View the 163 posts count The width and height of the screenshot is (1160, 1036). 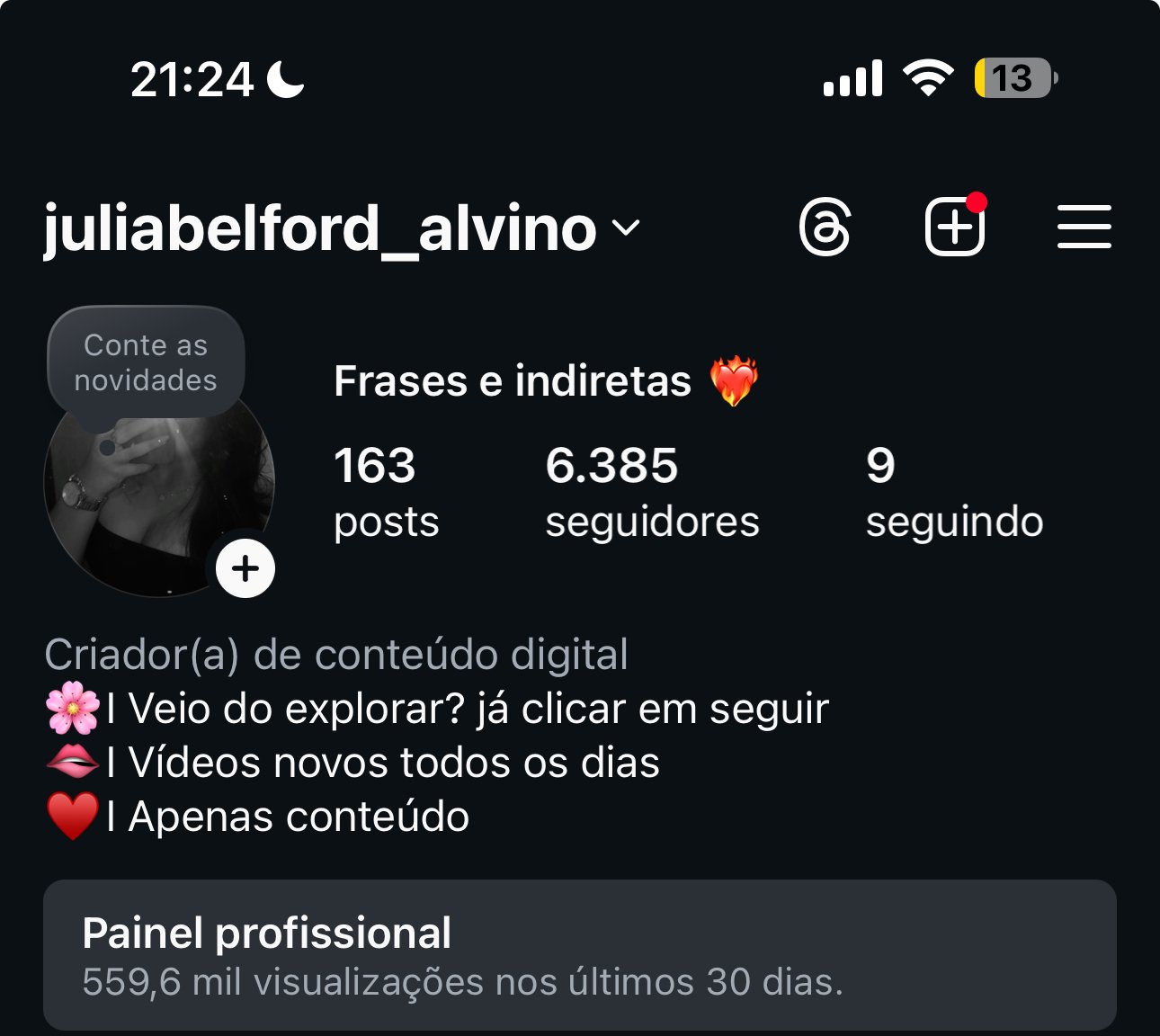coord(386,493)
